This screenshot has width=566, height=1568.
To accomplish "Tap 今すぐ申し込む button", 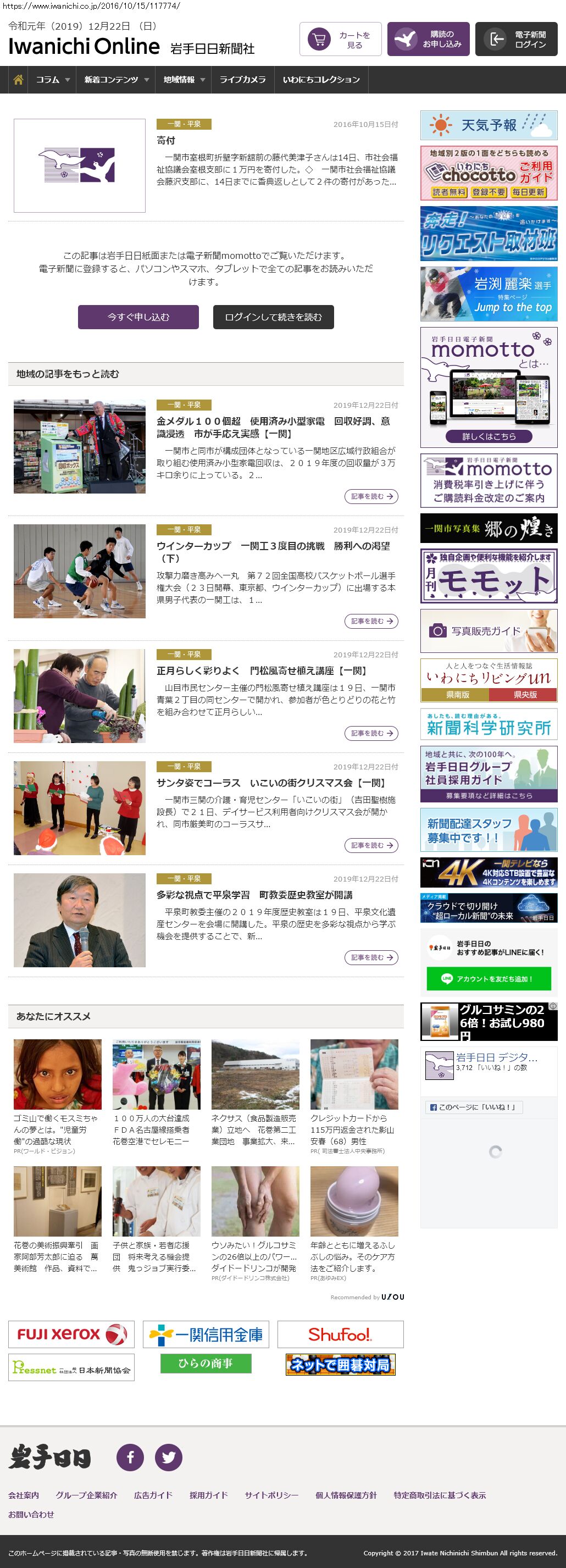I will tap(138, 317).
